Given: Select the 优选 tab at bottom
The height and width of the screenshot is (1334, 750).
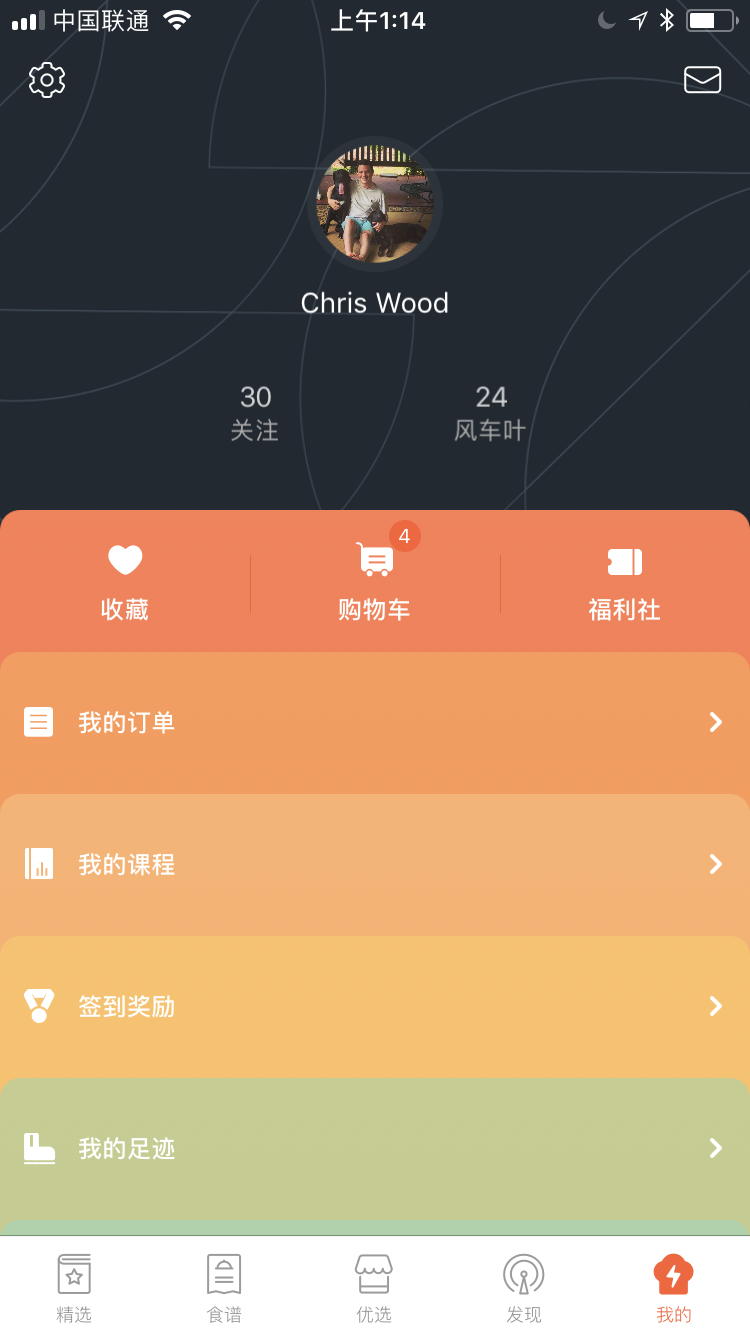Looking at the screenshot, I should click(x=374, y=1285).
